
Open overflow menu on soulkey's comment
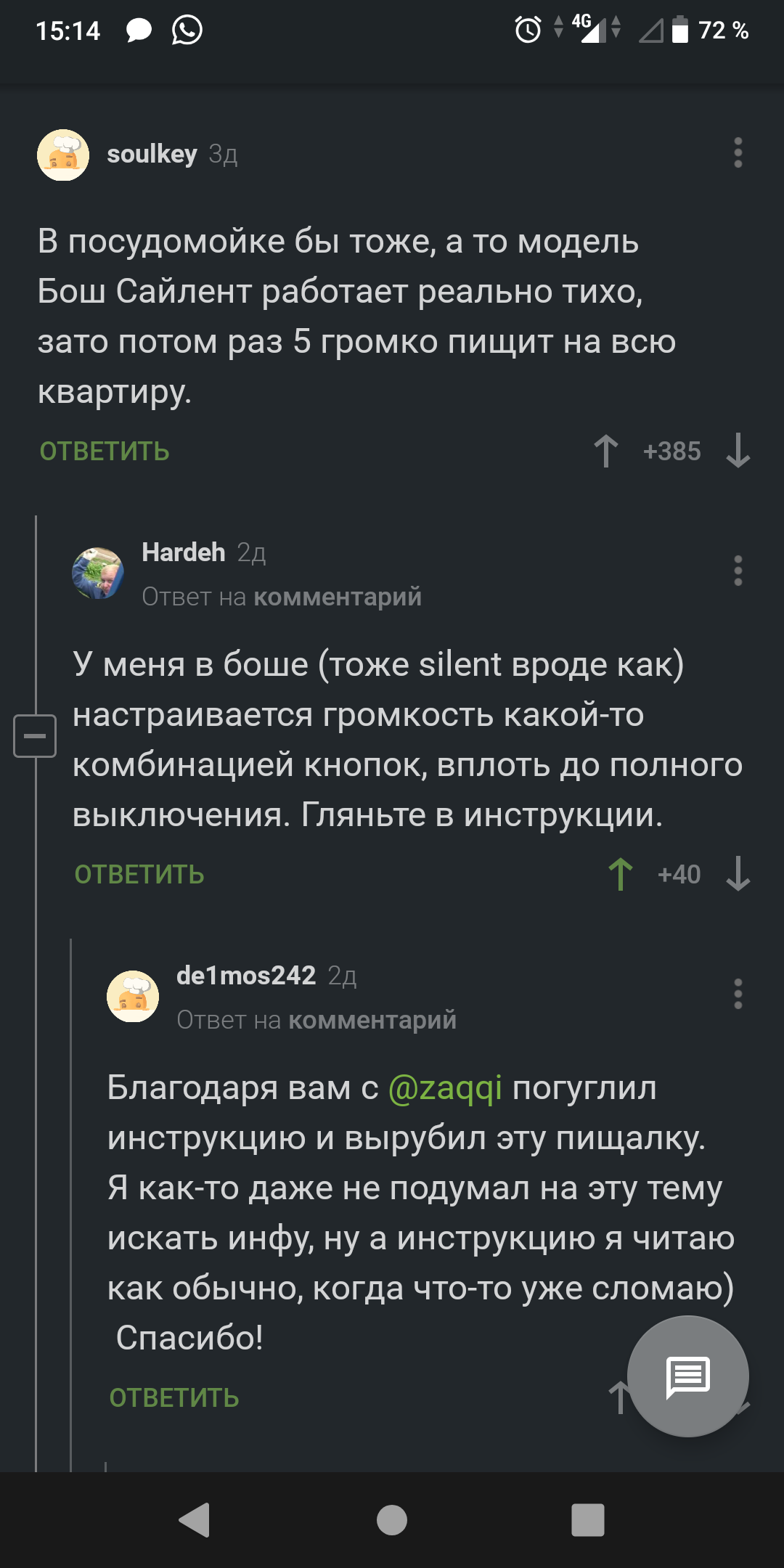(738, 153)
